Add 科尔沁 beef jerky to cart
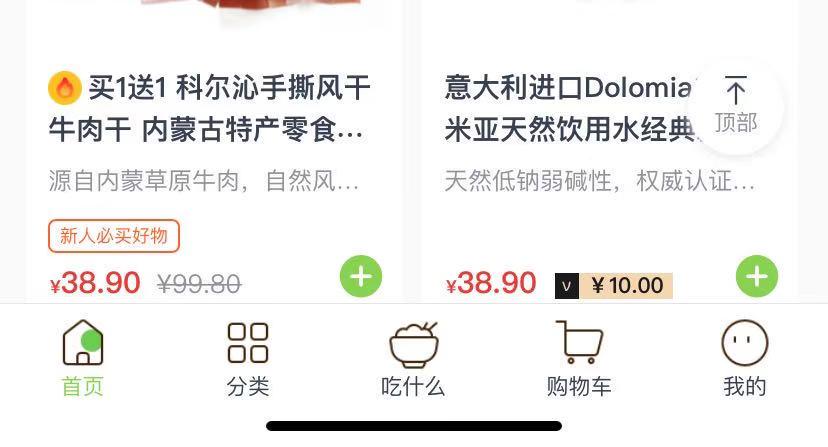Screen dimensions: 828x447 (361, 276)
